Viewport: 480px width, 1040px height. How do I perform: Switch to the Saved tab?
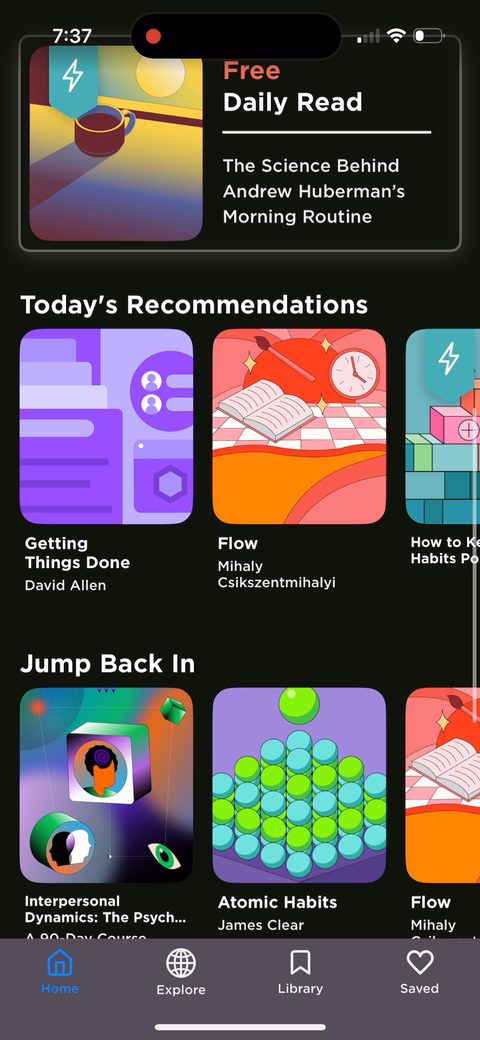pyautogui.click(x=420, y=972)
